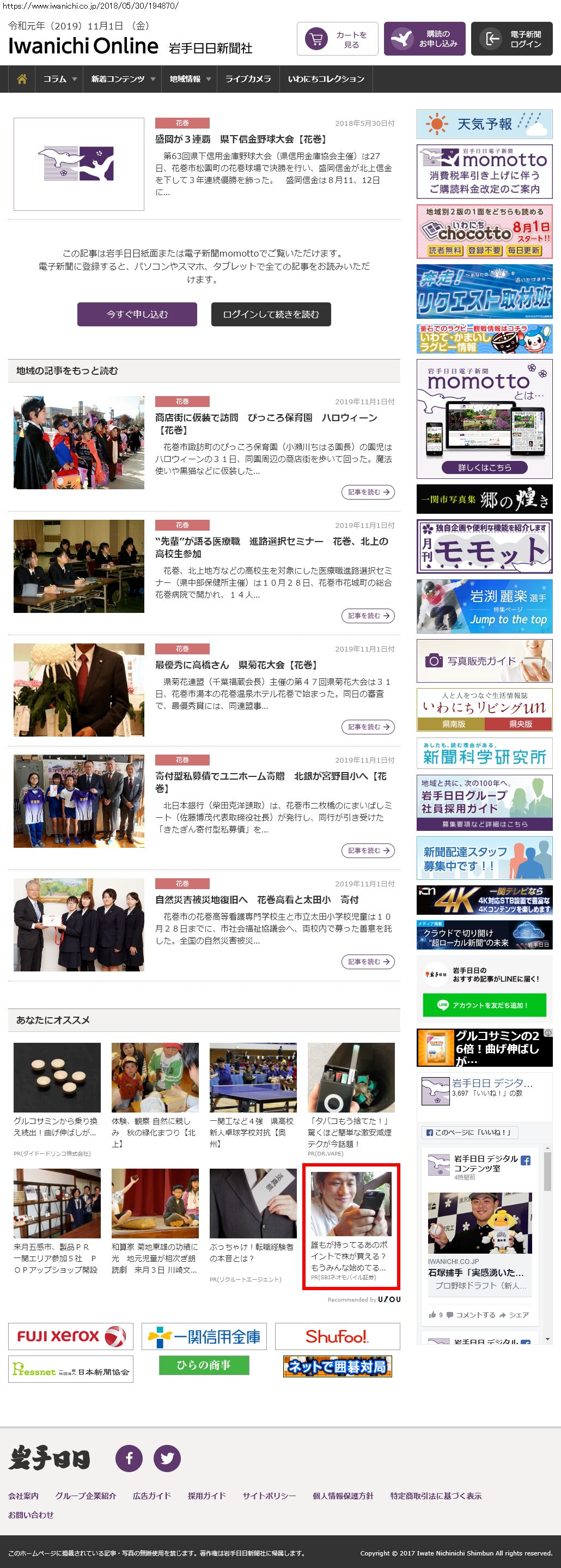Viewport: 561px width, 1568px height.
Task: Read more on the 県菊花大会 article
Action: click(x=368, y=727)
